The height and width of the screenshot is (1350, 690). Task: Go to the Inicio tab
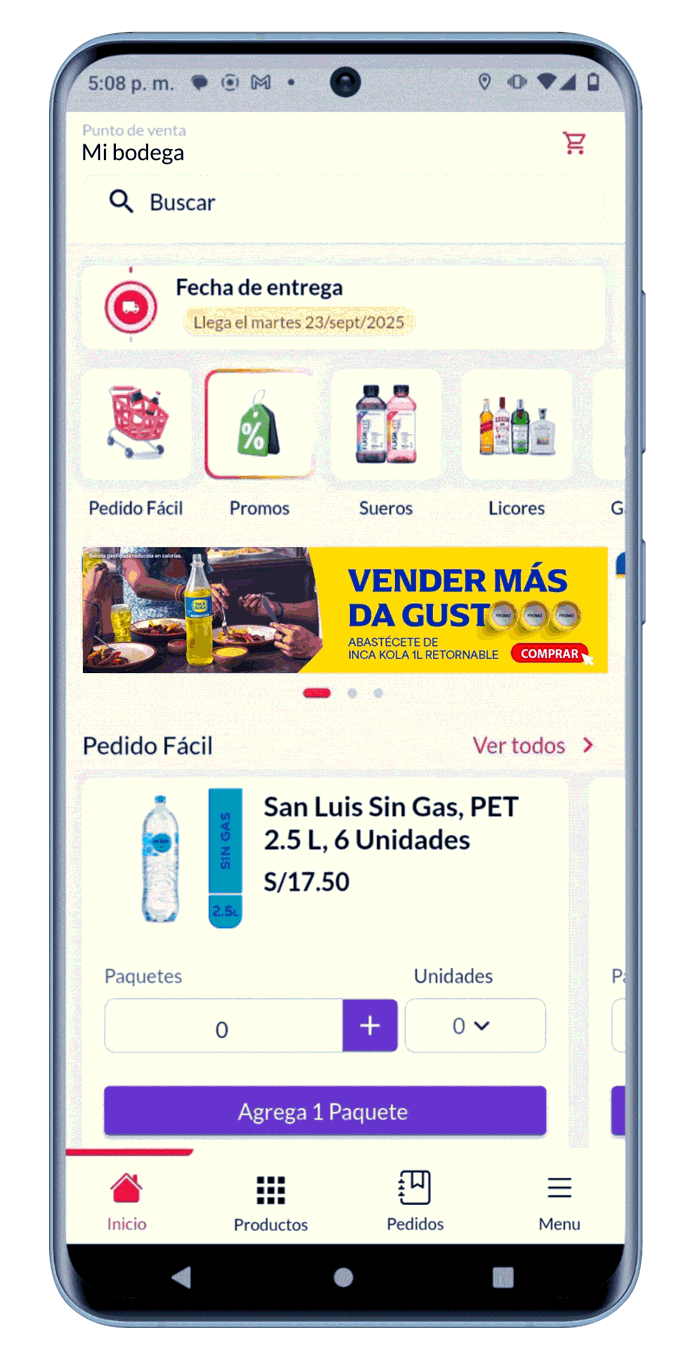127,1202
